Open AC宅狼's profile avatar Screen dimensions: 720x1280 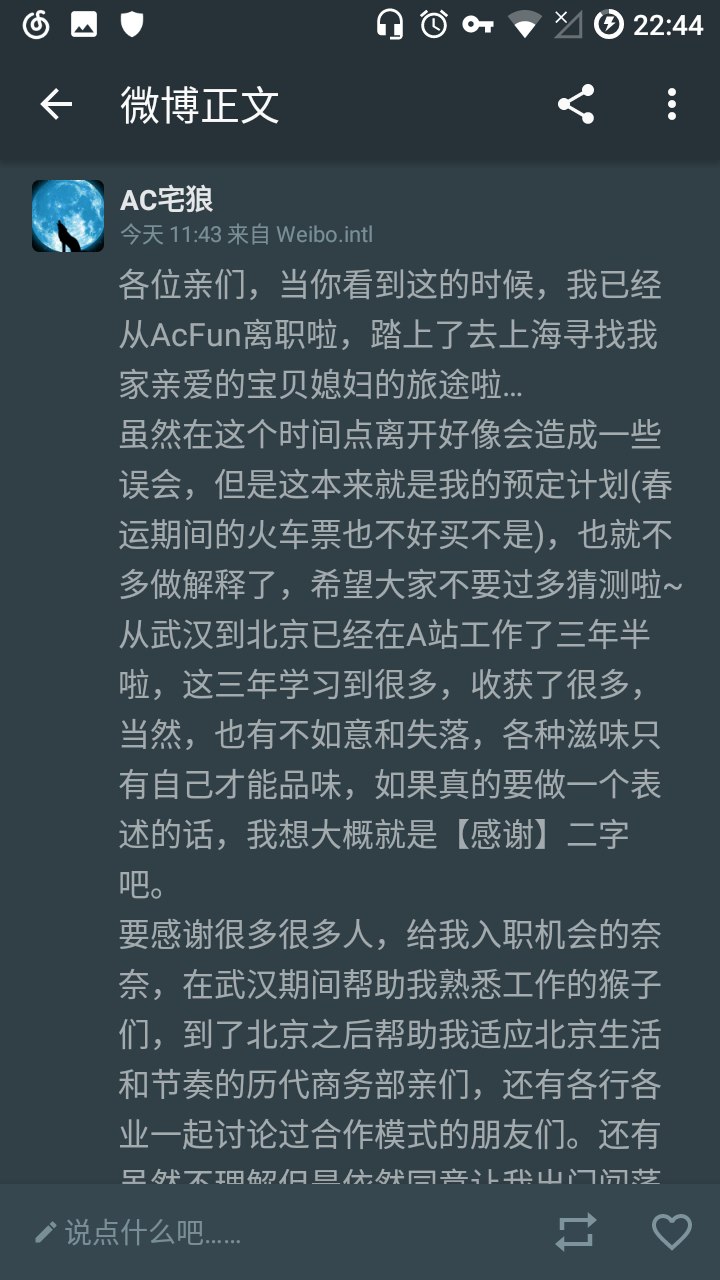click(68, 216)
